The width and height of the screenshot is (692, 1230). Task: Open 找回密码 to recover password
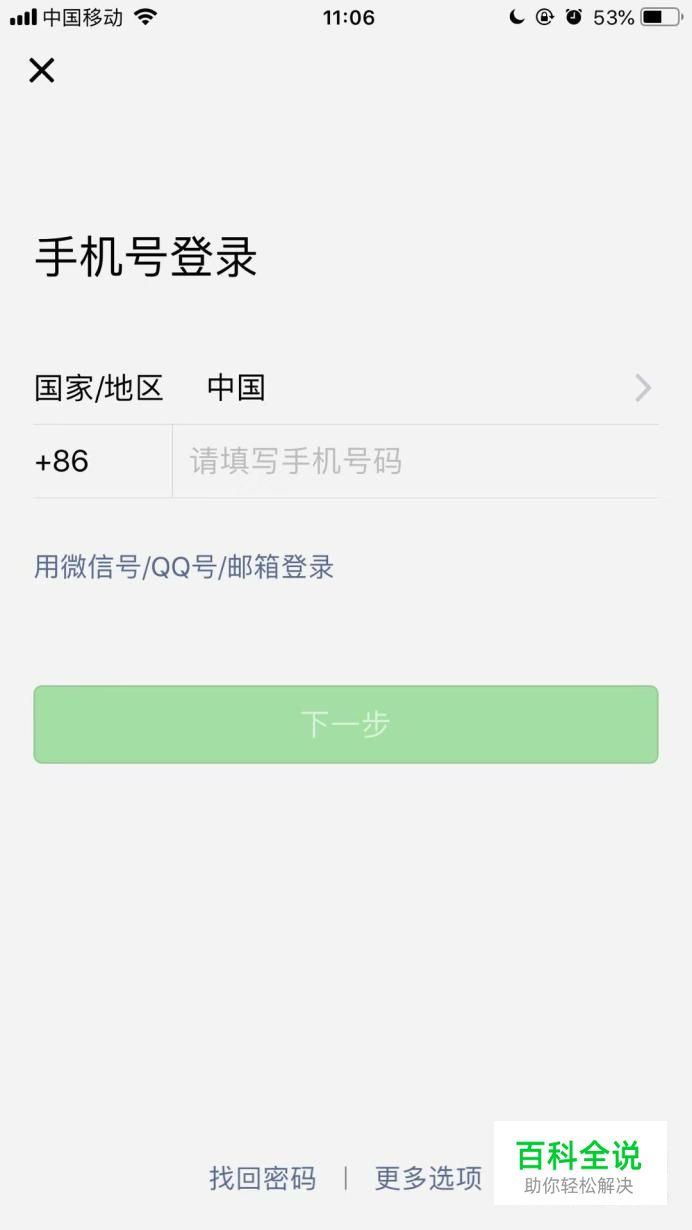[262, 1178]
